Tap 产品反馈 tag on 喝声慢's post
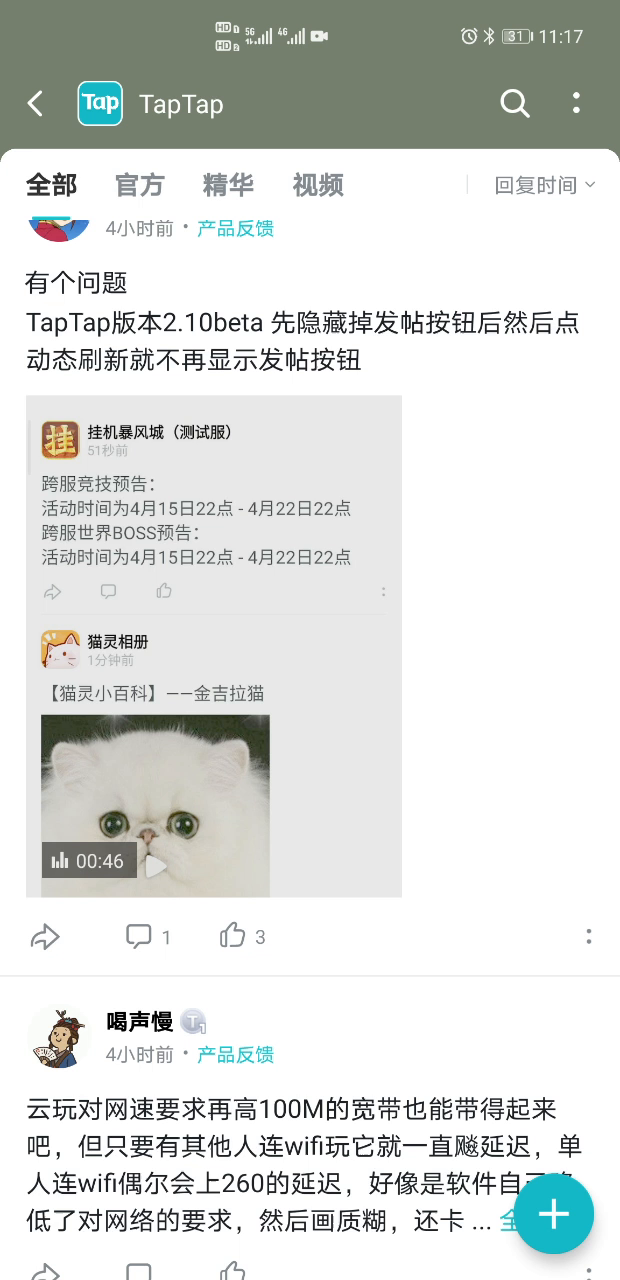 235,1054
